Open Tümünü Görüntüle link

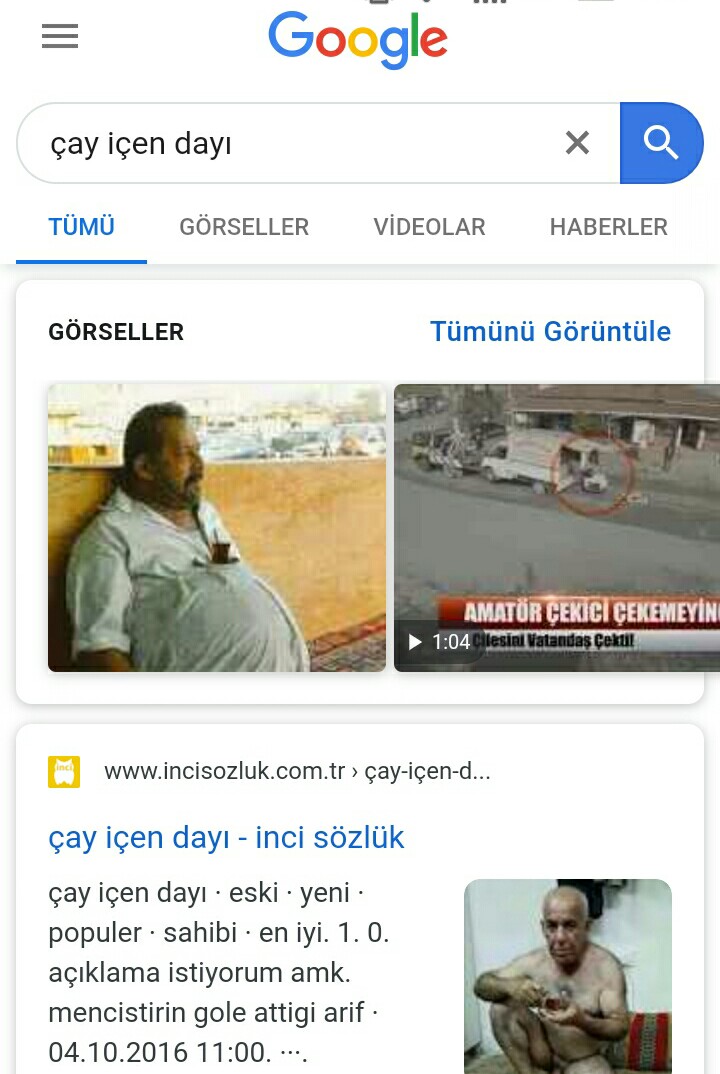click(550, 331)
